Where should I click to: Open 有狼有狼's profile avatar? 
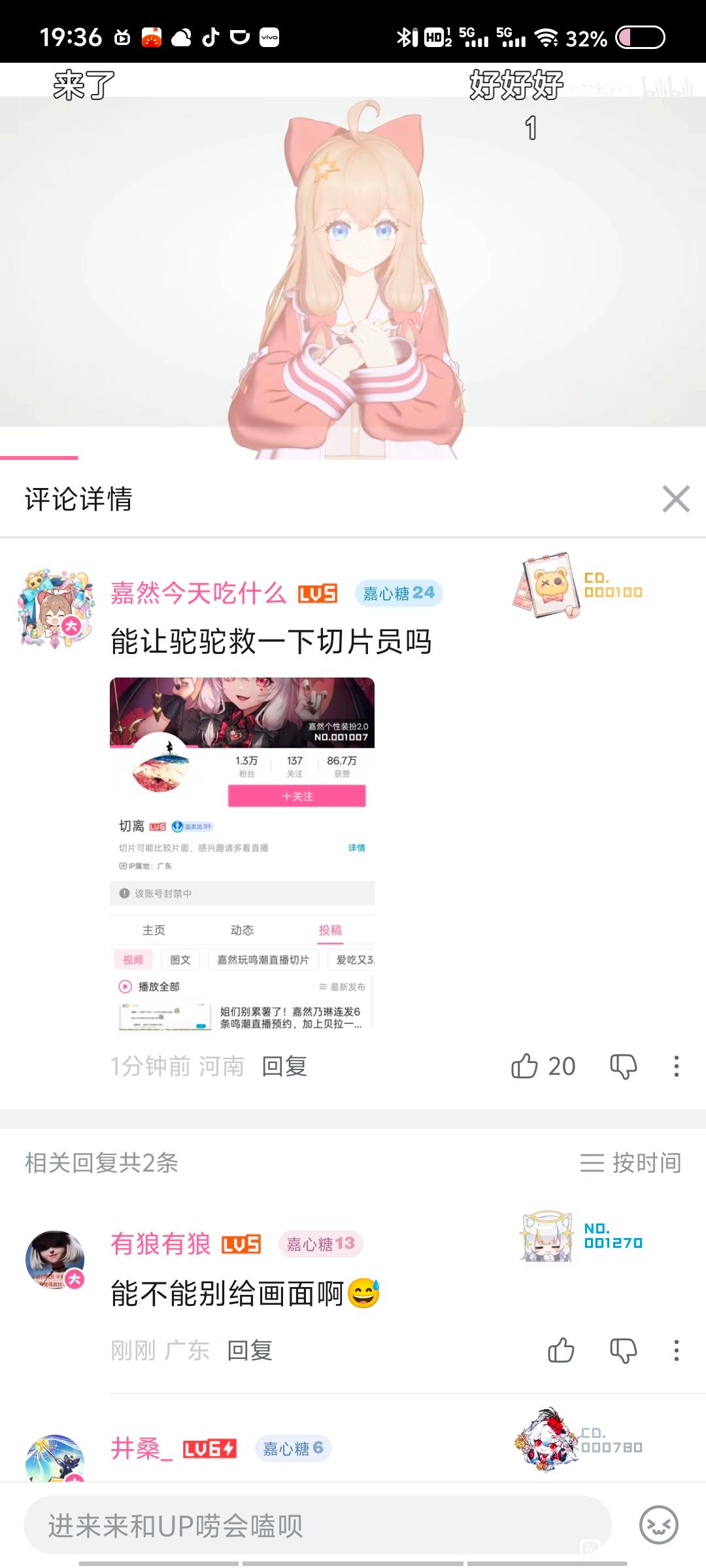tap(55, 1260)
